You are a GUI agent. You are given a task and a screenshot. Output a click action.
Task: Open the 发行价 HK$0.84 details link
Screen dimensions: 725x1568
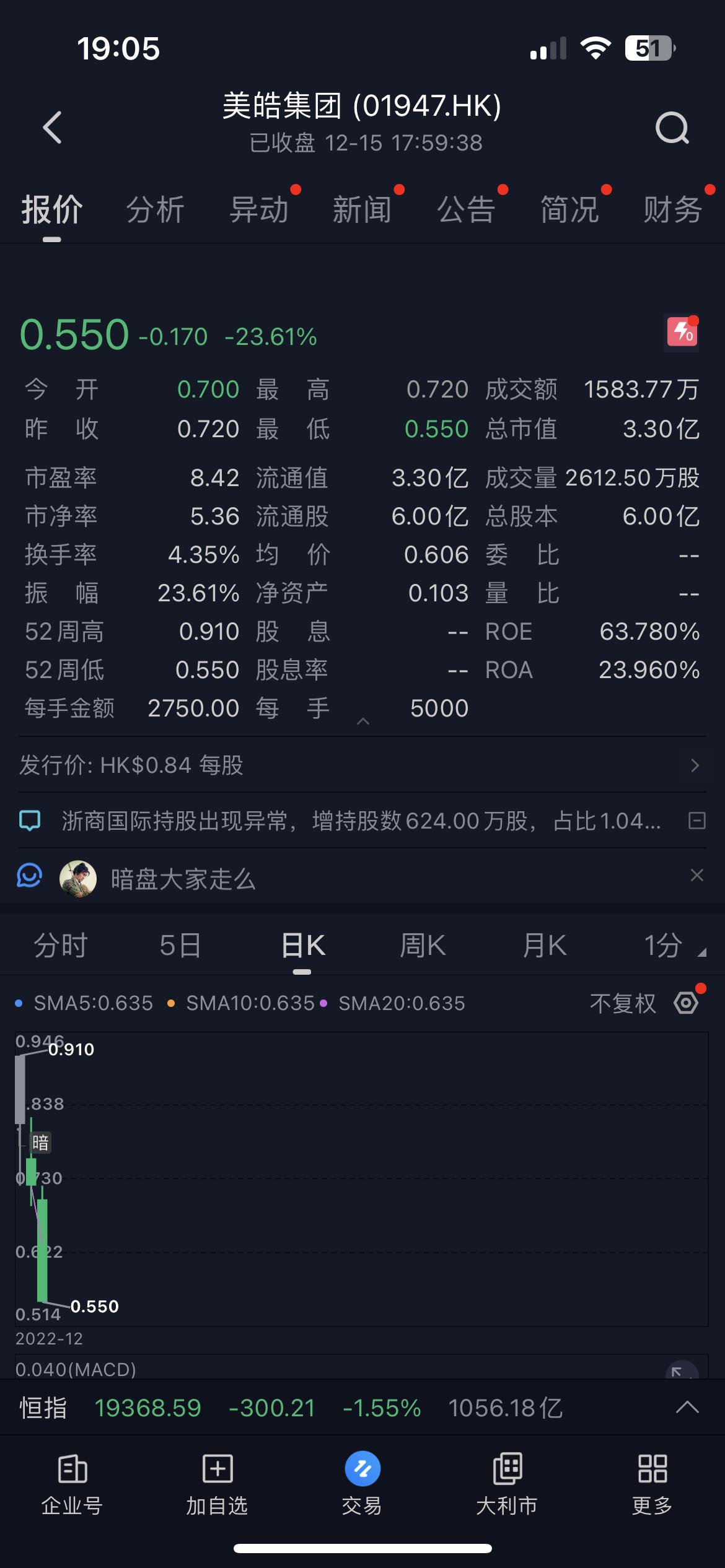(695, 766)
